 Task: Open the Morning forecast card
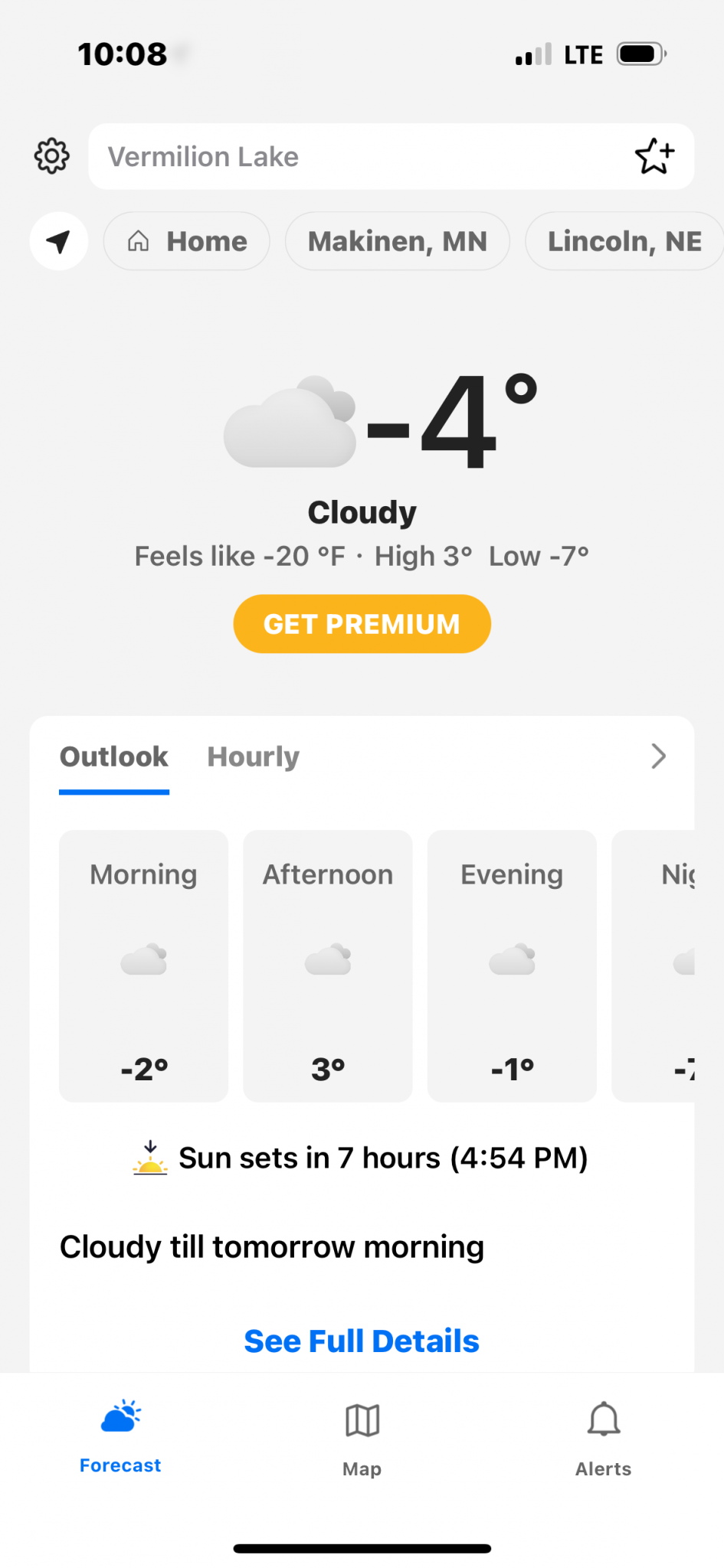[x=144, y=965]
